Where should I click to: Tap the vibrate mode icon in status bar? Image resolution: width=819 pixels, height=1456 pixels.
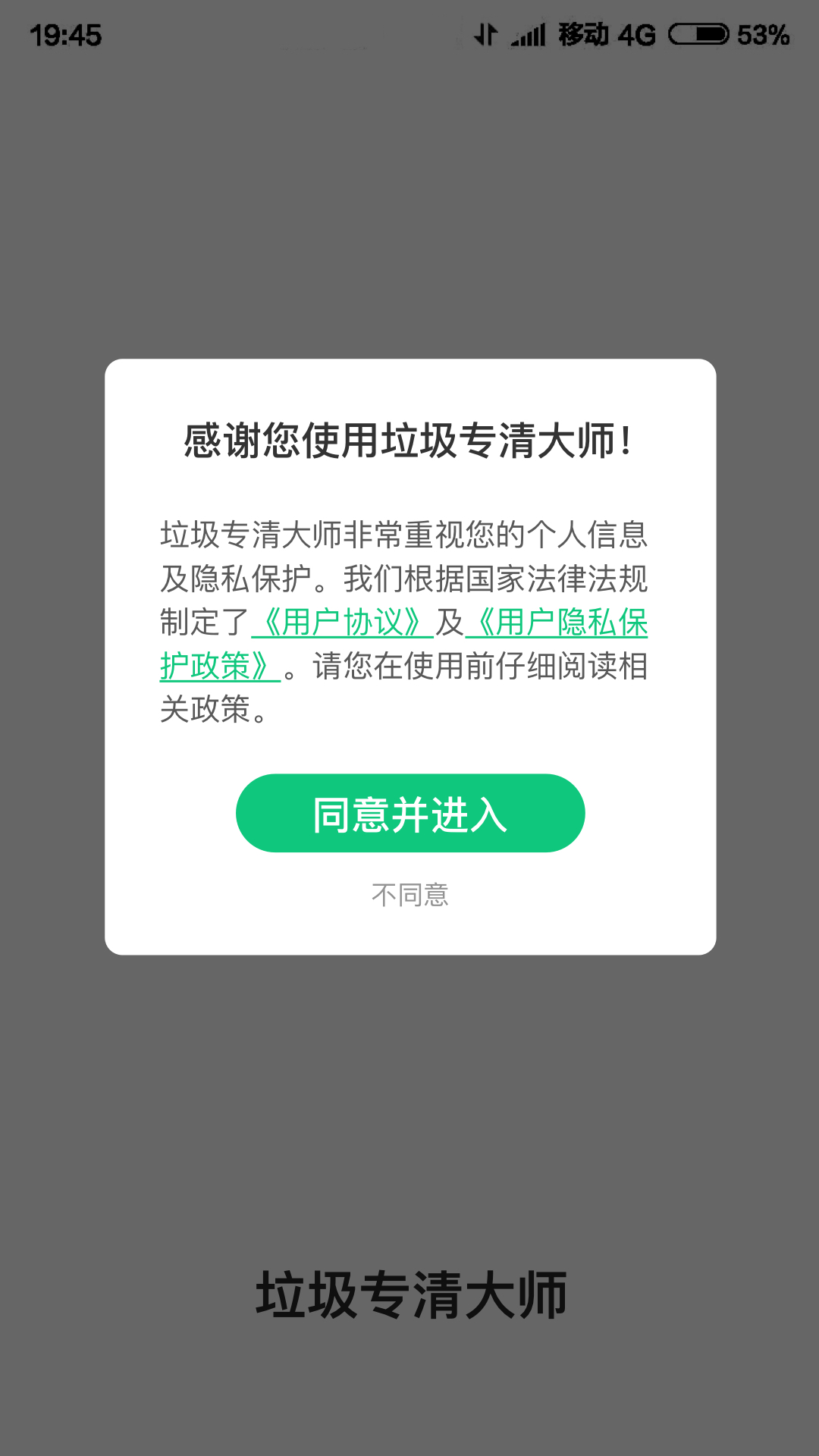(485, 33)
